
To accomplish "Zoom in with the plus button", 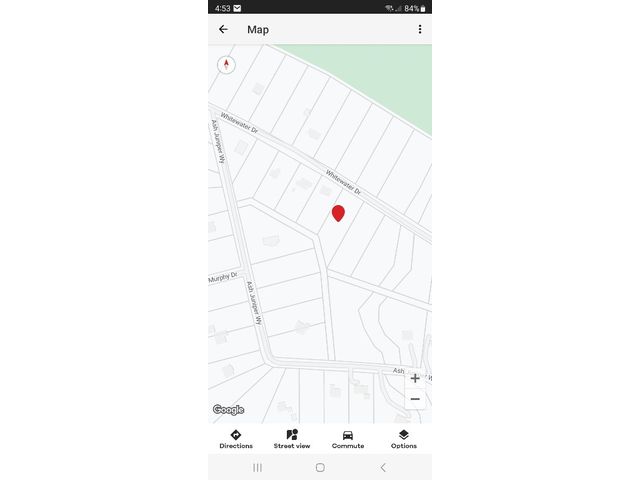I will click(x=415, y=379).
